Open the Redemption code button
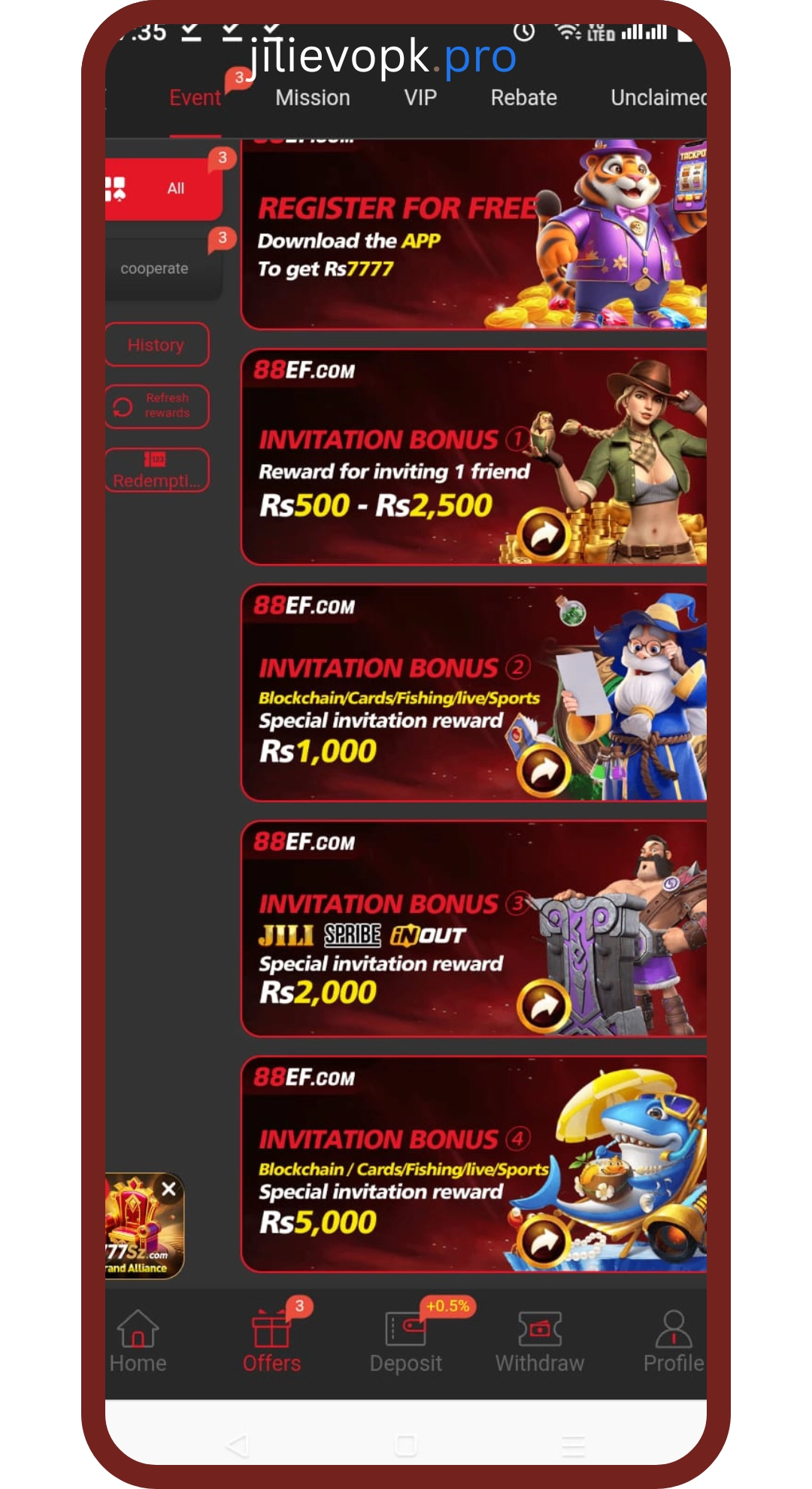Viewport: 812px width, 1489px height. (x=156, y=470)
